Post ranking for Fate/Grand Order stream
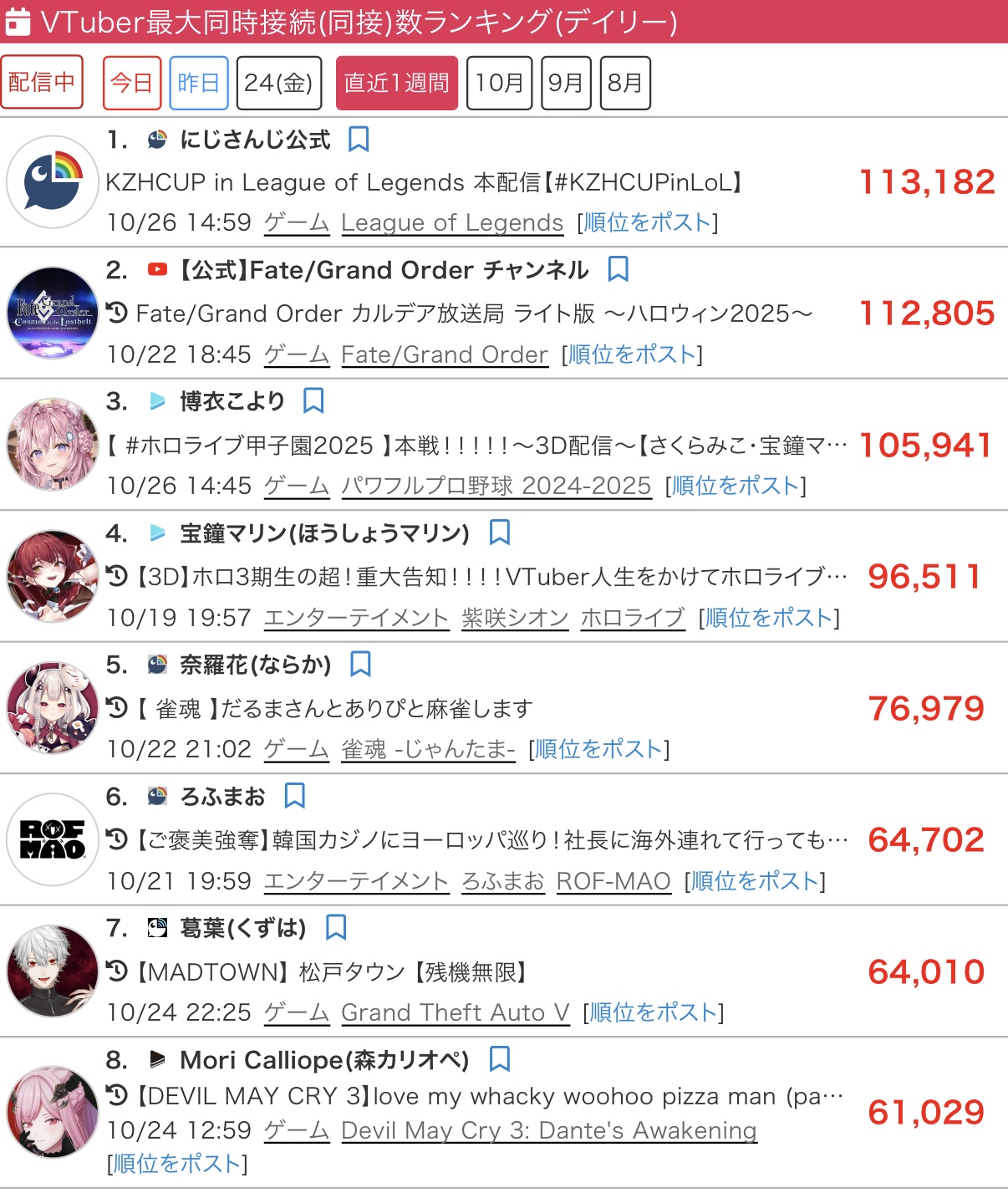The image size is (1008, 1193). tap(633, 354)
